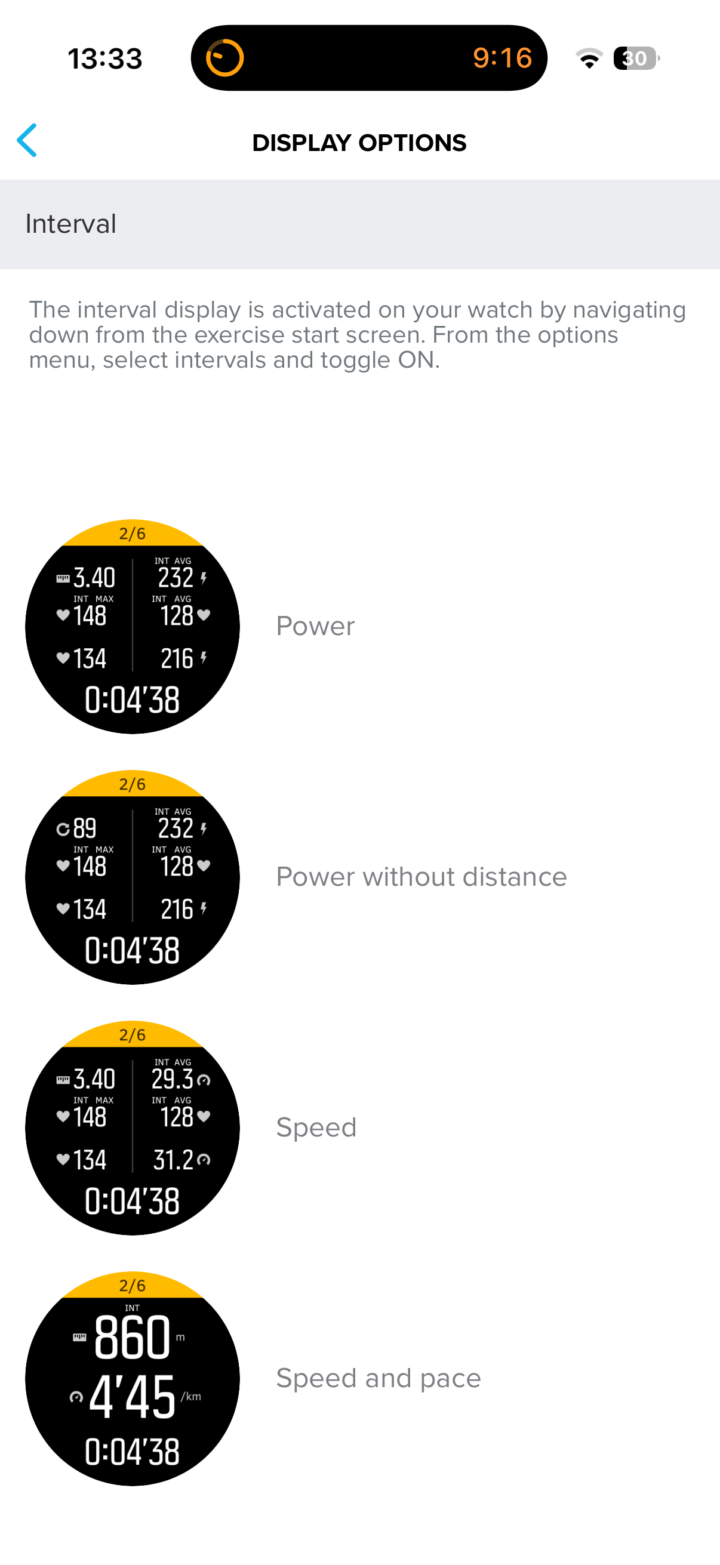Select Speed and pace display

point(378,1378)
